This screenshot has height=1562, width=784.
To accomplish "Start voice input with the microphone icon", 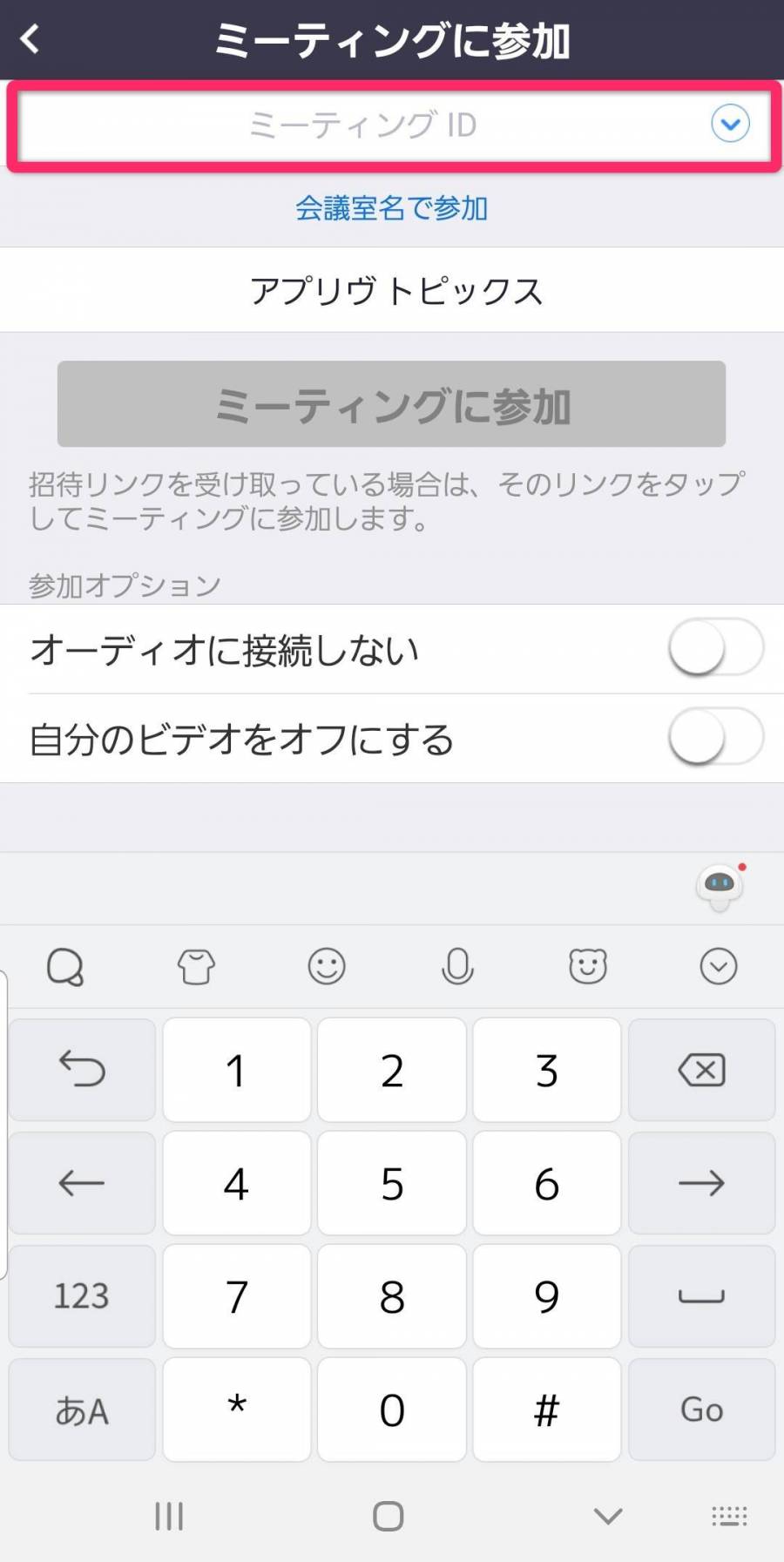I will (457, 966).
